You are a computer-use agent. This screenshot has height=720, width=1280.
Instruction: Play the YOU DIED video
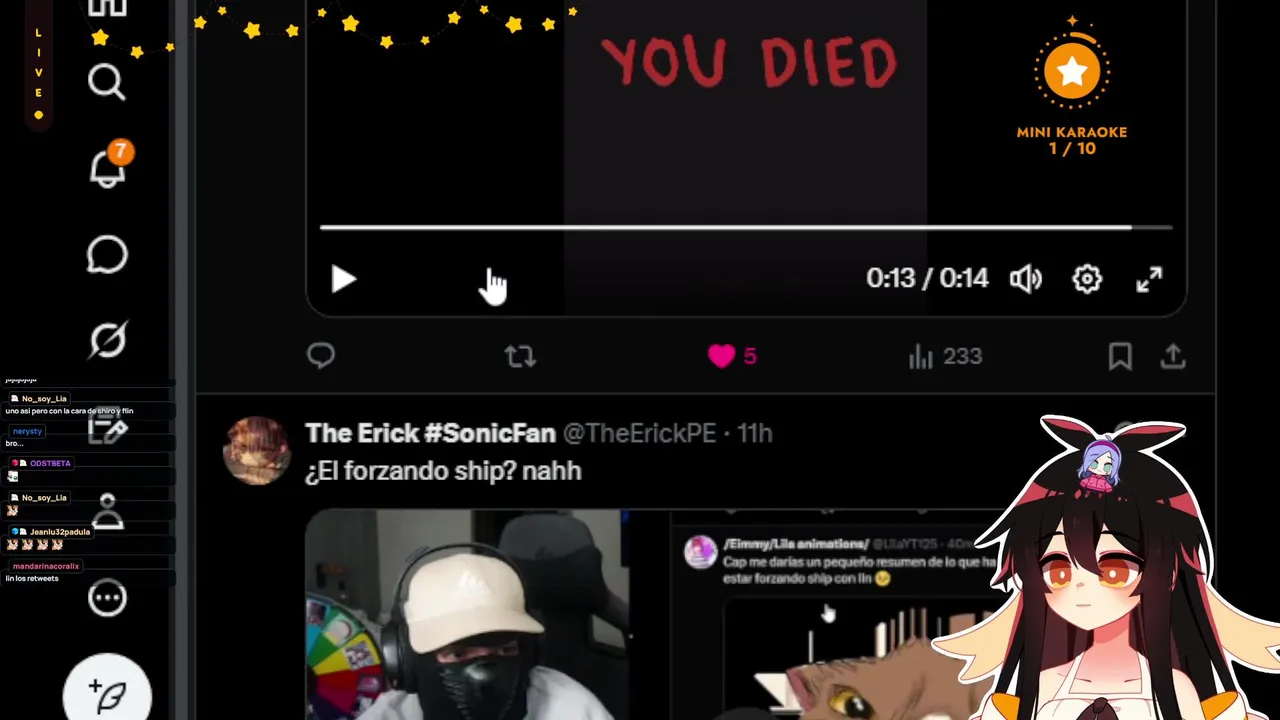tap(343, 279)
